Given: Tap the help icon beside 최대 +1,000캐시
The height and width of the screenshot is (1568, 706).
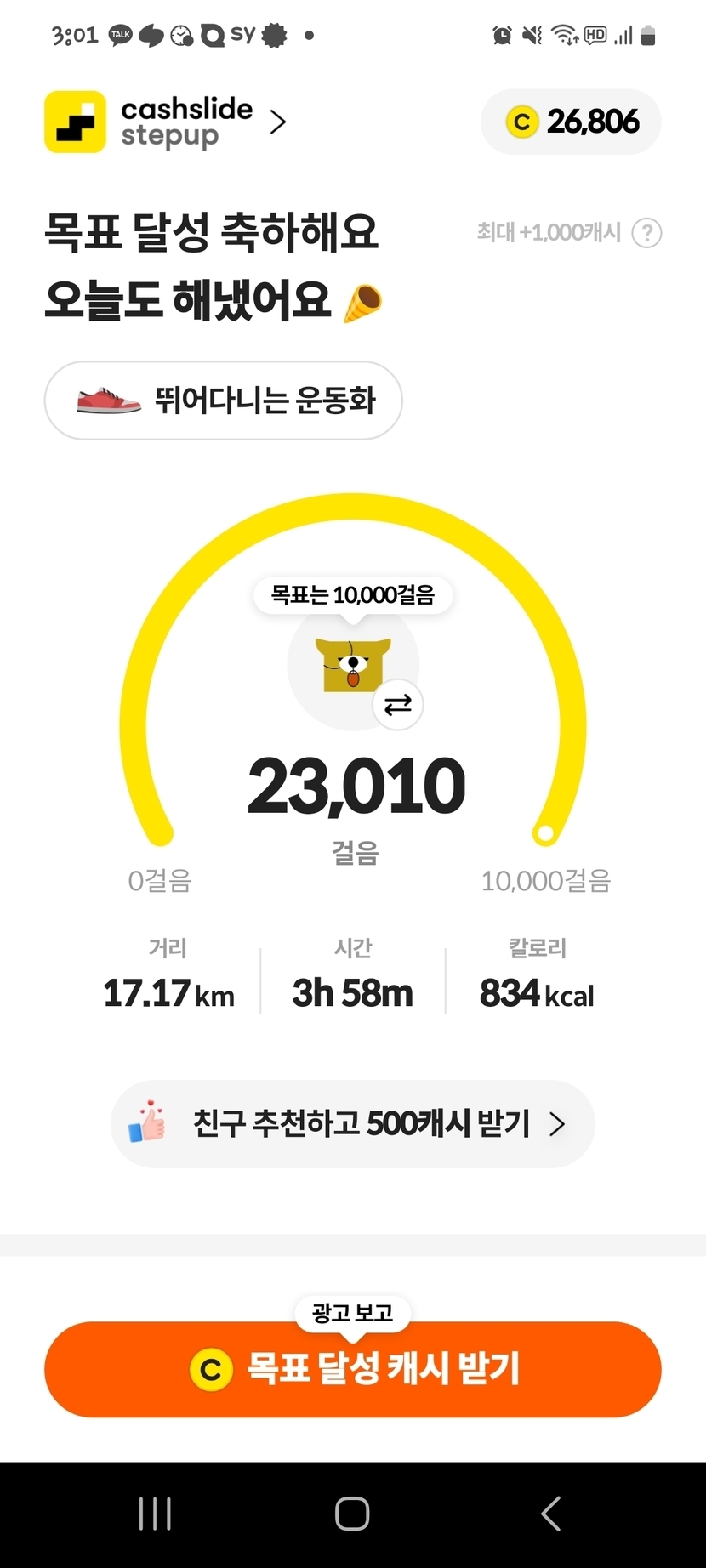Looking at the screenshot, I should coord(646,232).
